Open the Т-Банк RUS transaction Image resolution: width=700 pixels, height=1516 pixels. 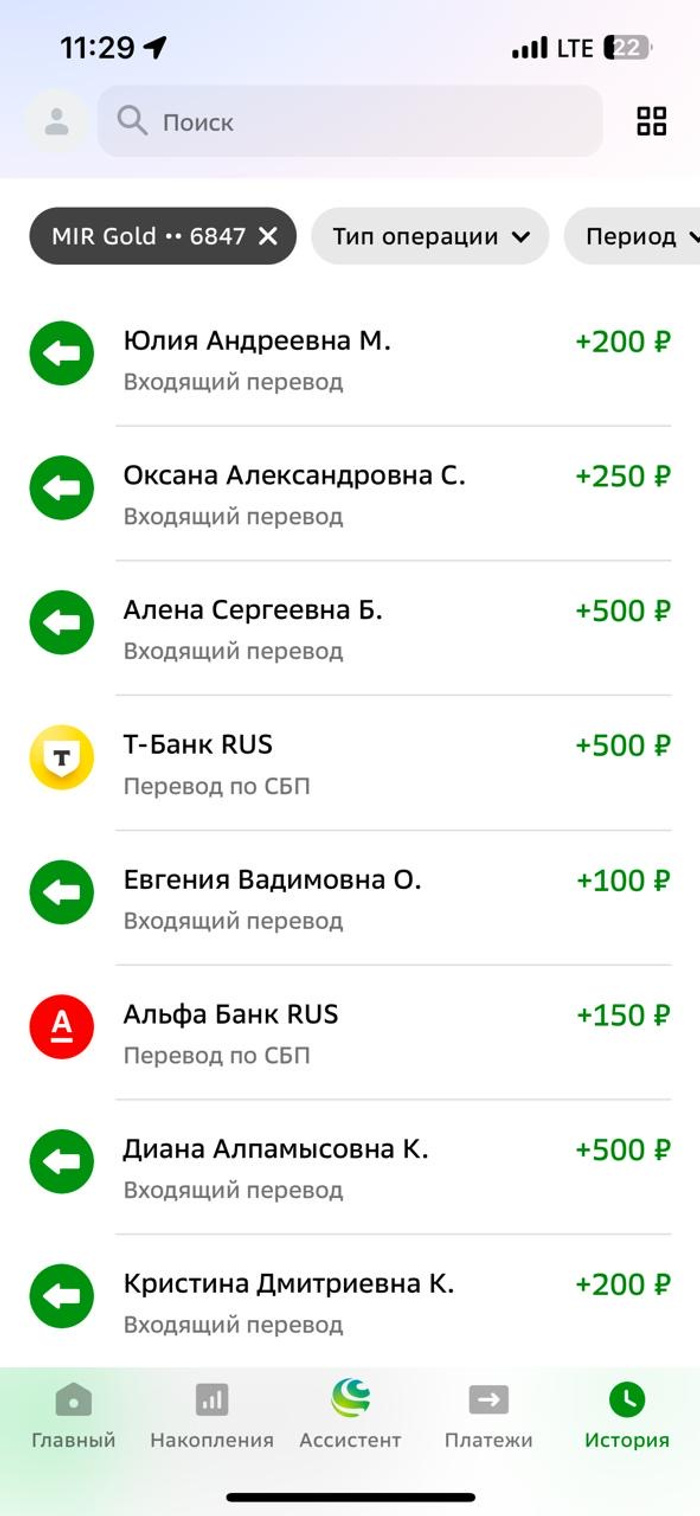(x=350, y=764)
